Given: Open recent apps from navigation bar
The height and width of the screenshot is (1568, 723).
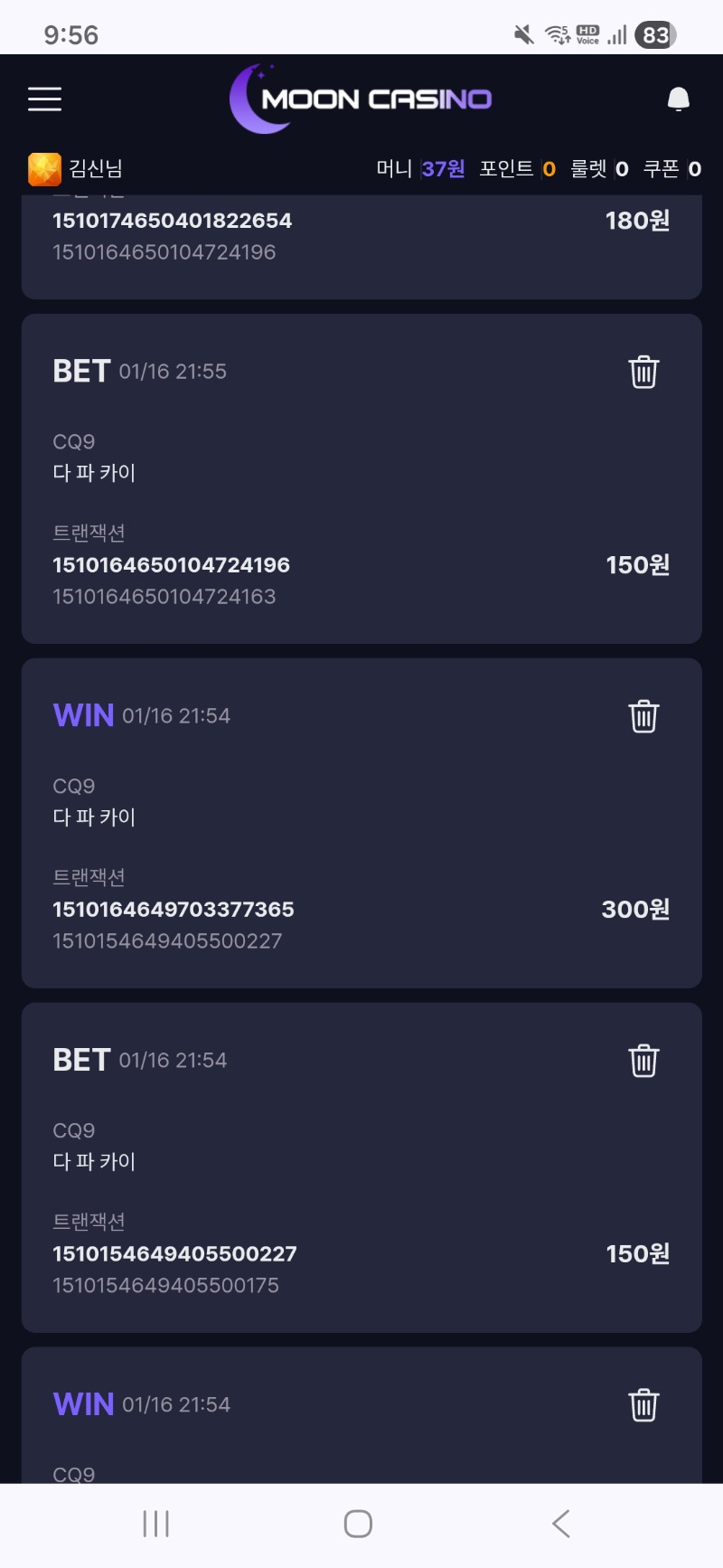Looking at the screenshot, I should coord(155,1523).
